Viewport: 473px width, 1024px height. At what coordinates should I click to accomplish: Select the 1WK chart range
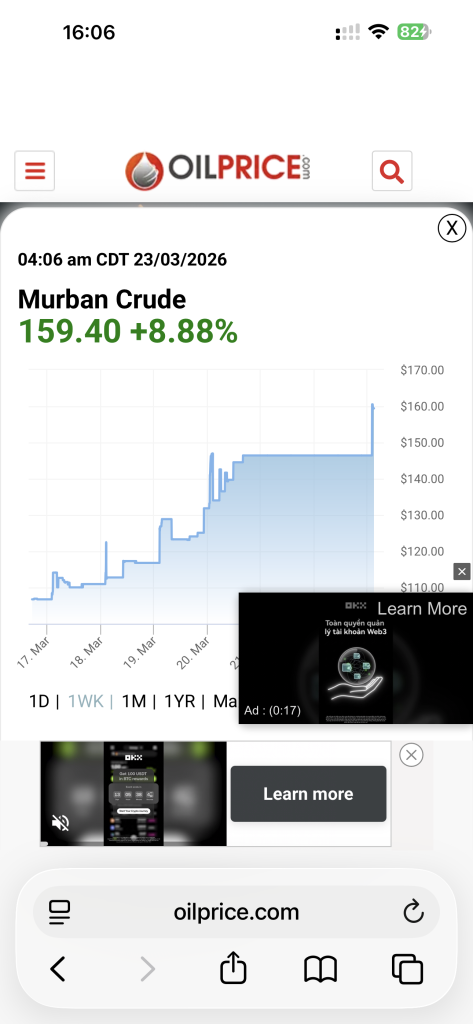(86, 701)
